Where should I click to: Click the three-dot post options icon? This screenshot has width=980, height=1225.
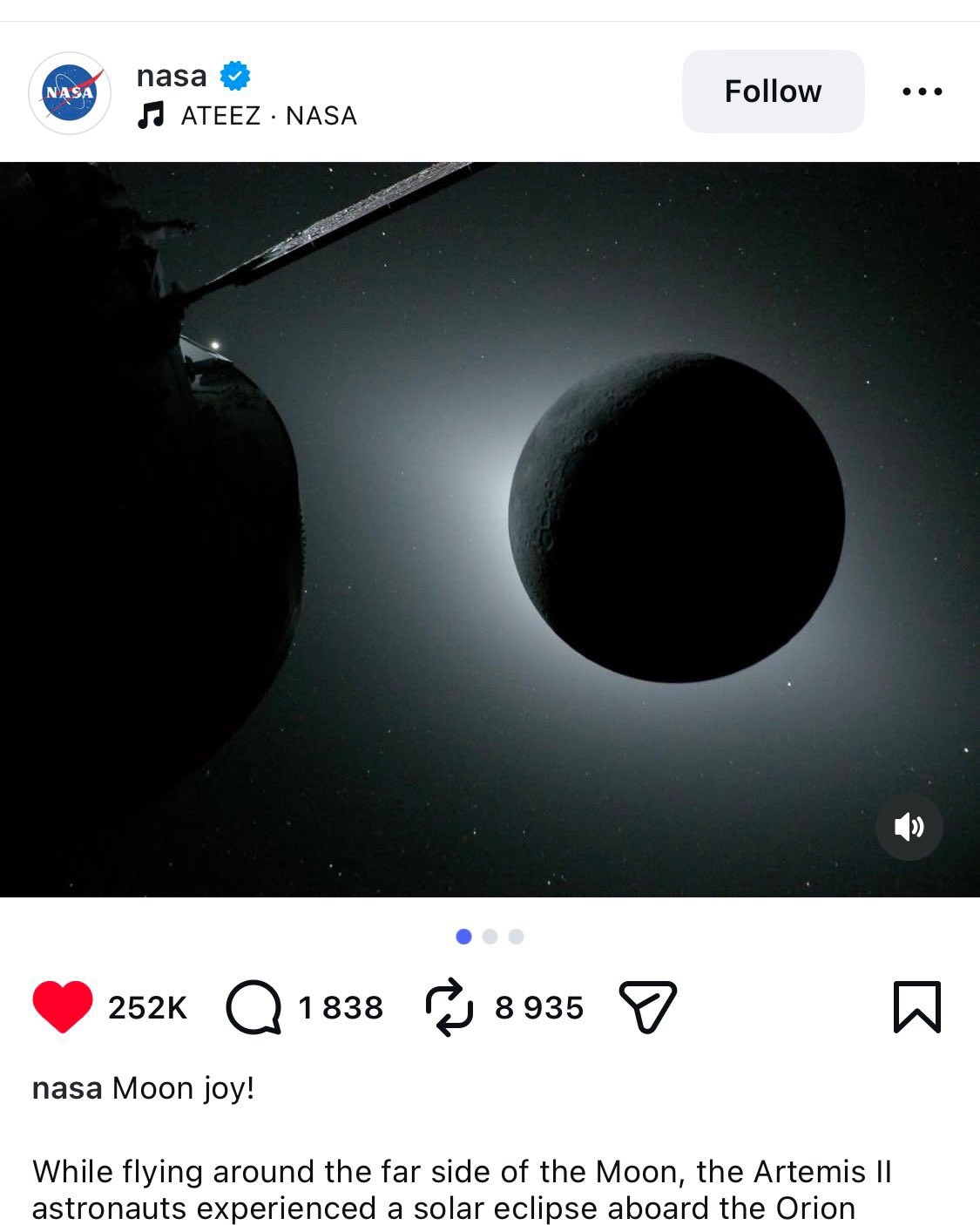click(x=923, y=91)
